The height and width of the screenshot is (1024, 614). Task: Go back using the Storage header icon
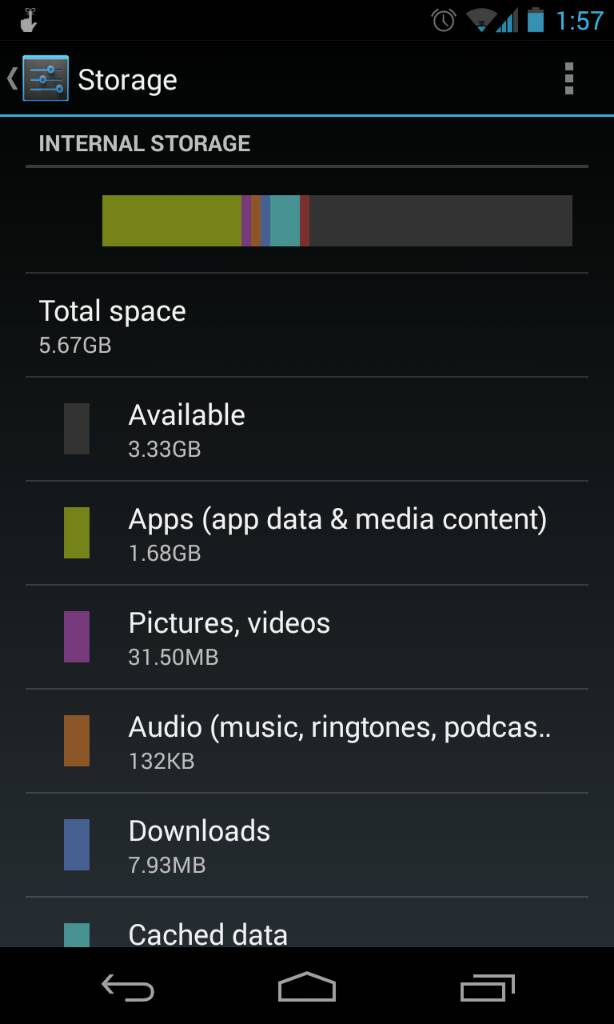click(x=40, y=79)
